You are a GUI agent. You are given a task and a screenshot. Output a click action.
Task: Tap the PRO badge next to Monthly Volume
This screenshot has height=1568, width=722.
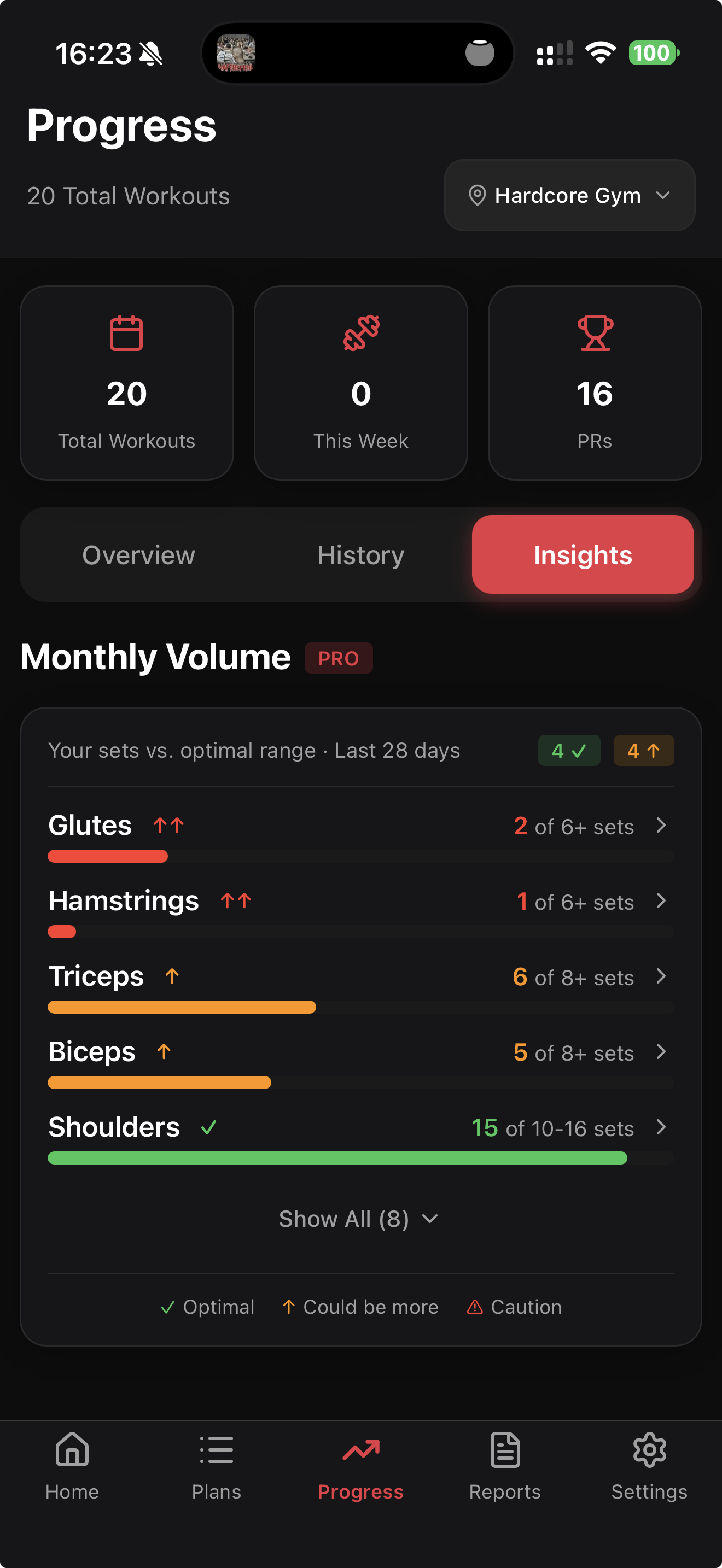click(x=339, y=657)
